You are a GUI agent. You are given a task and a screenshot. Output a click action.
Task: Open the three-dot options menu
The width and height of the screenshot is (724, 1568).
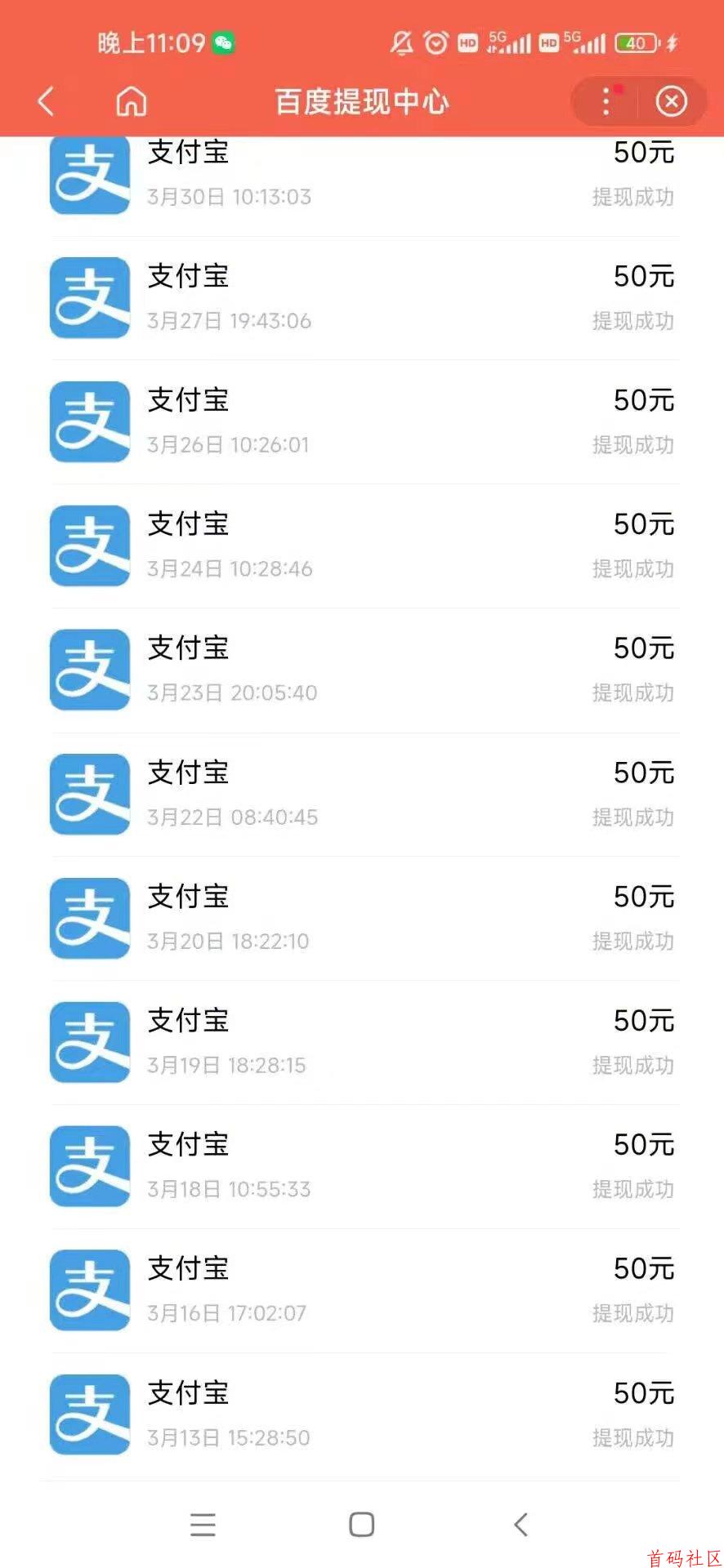tap(605, 100)
